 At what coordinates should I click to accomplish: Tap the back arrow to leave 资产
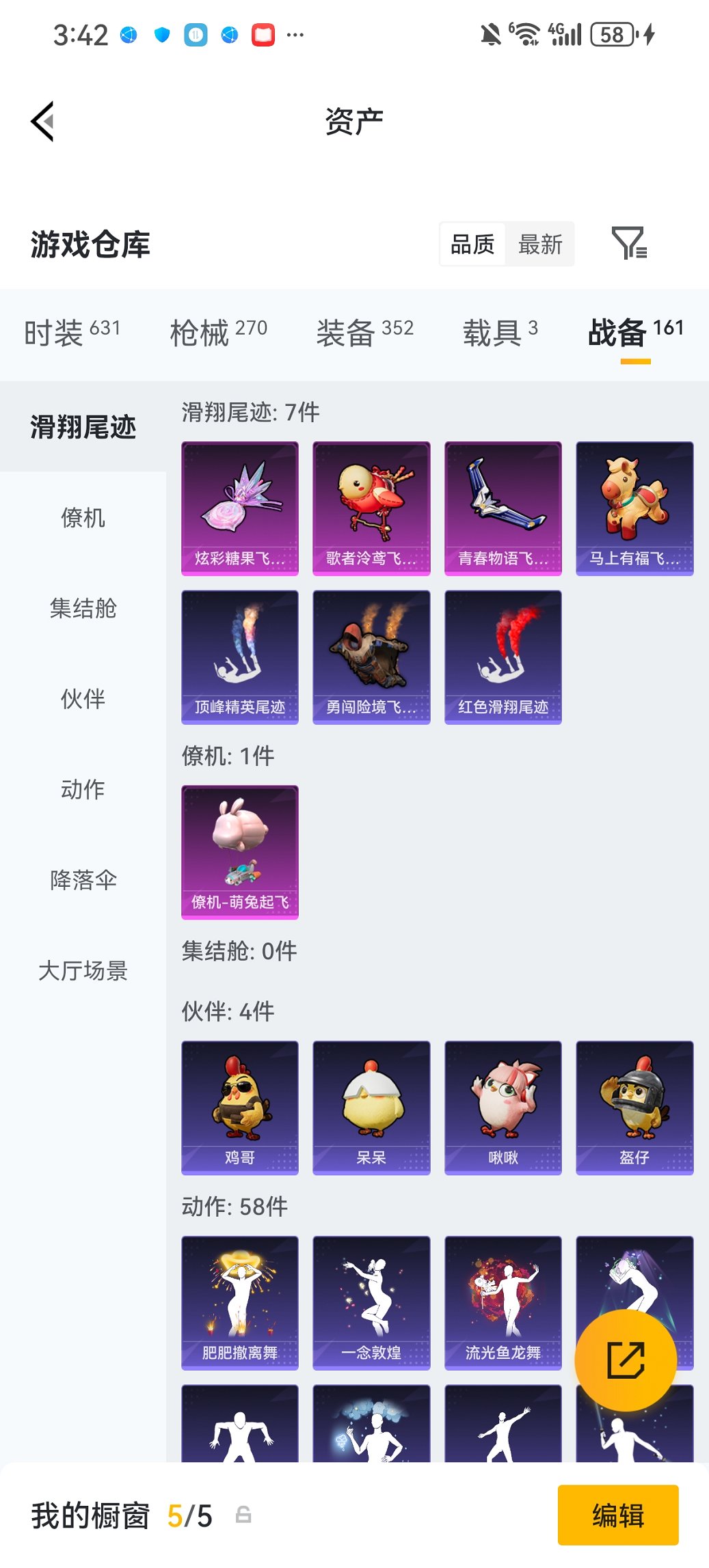point(42,120)
